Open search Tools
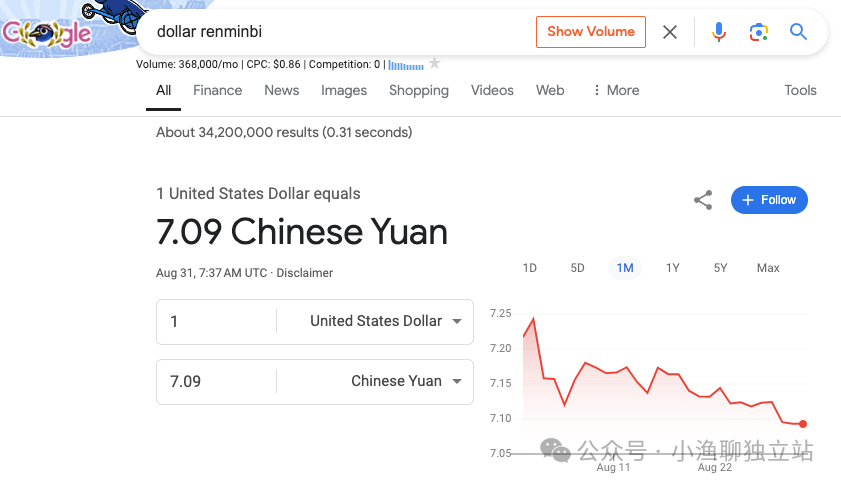The width and height of the screenshot is (841, 485). [x=800, y=90]
